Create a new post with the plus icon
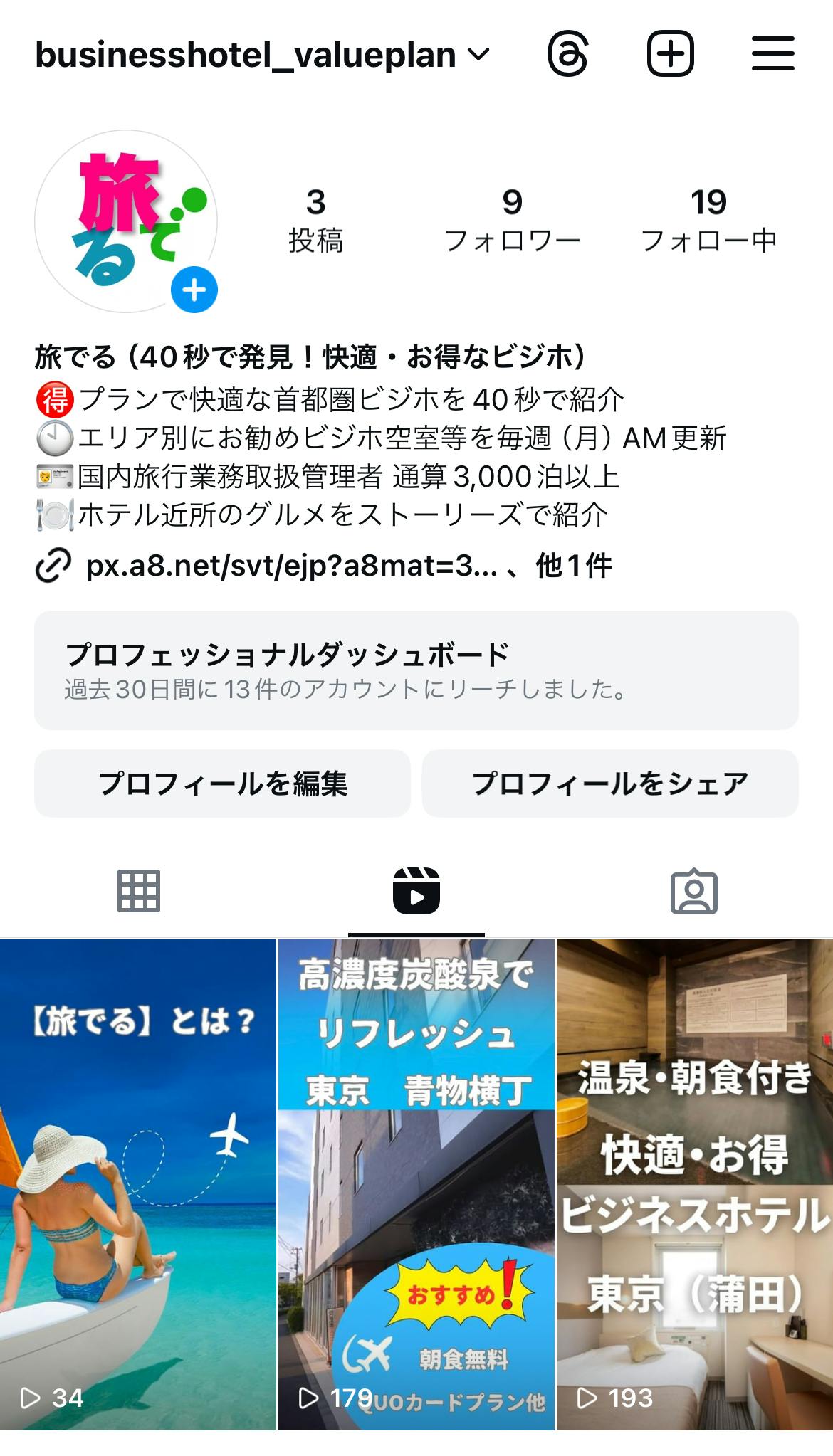 [x=670, y=54]
